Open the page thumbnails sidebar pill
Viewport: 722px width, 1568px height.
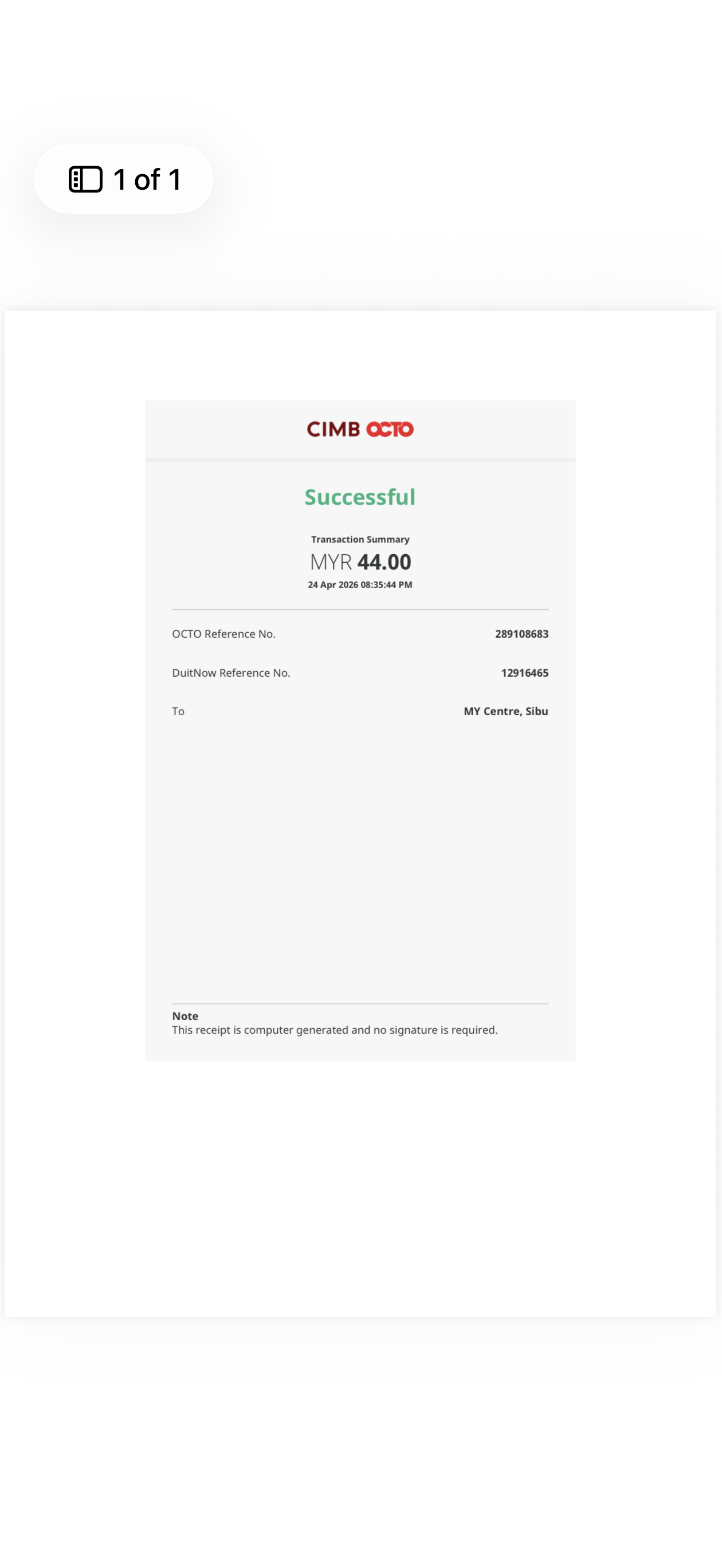(x=124, y=179)
